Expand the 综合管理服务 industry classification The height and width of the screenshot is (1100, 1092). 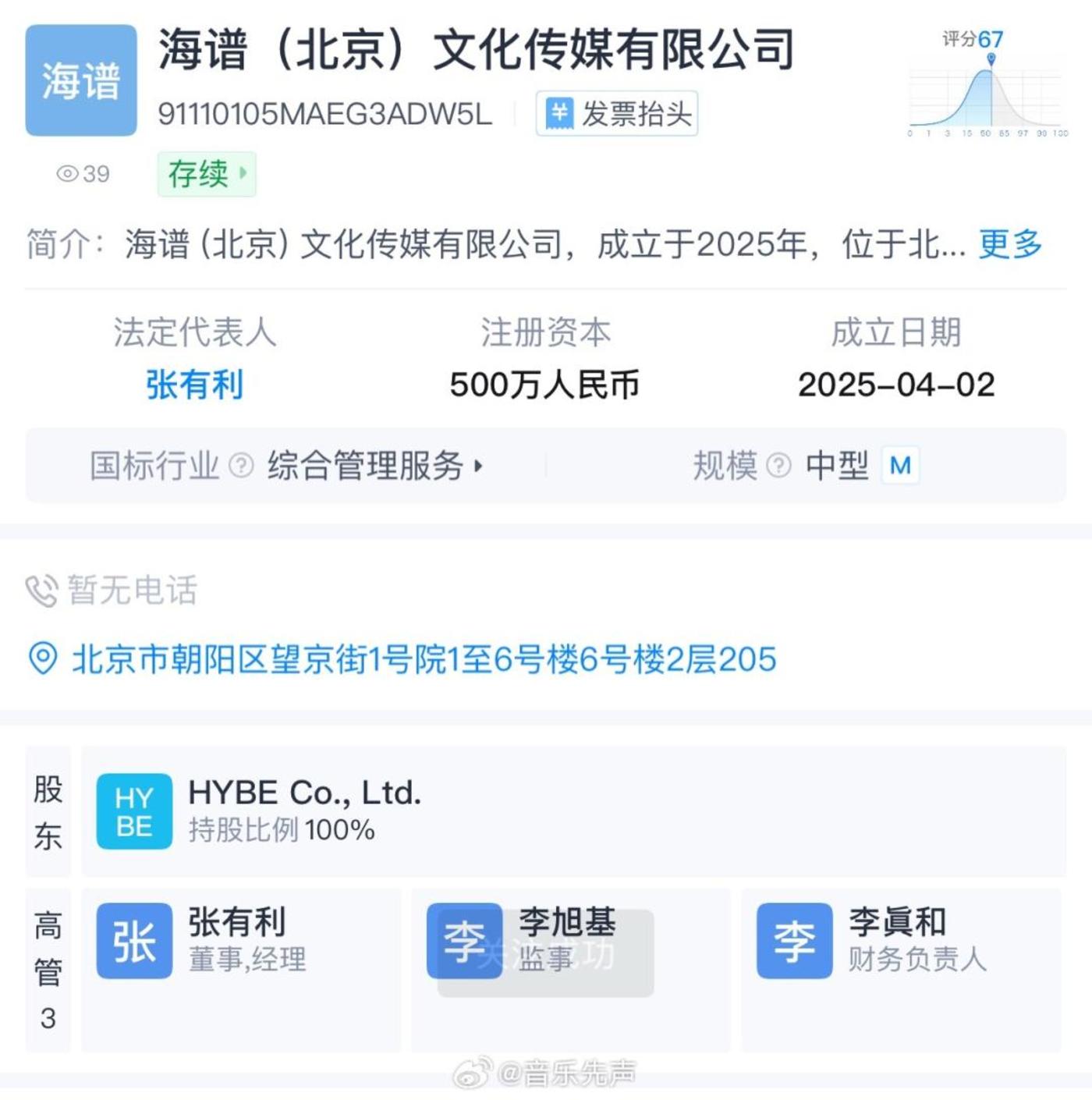click(374, 466)
